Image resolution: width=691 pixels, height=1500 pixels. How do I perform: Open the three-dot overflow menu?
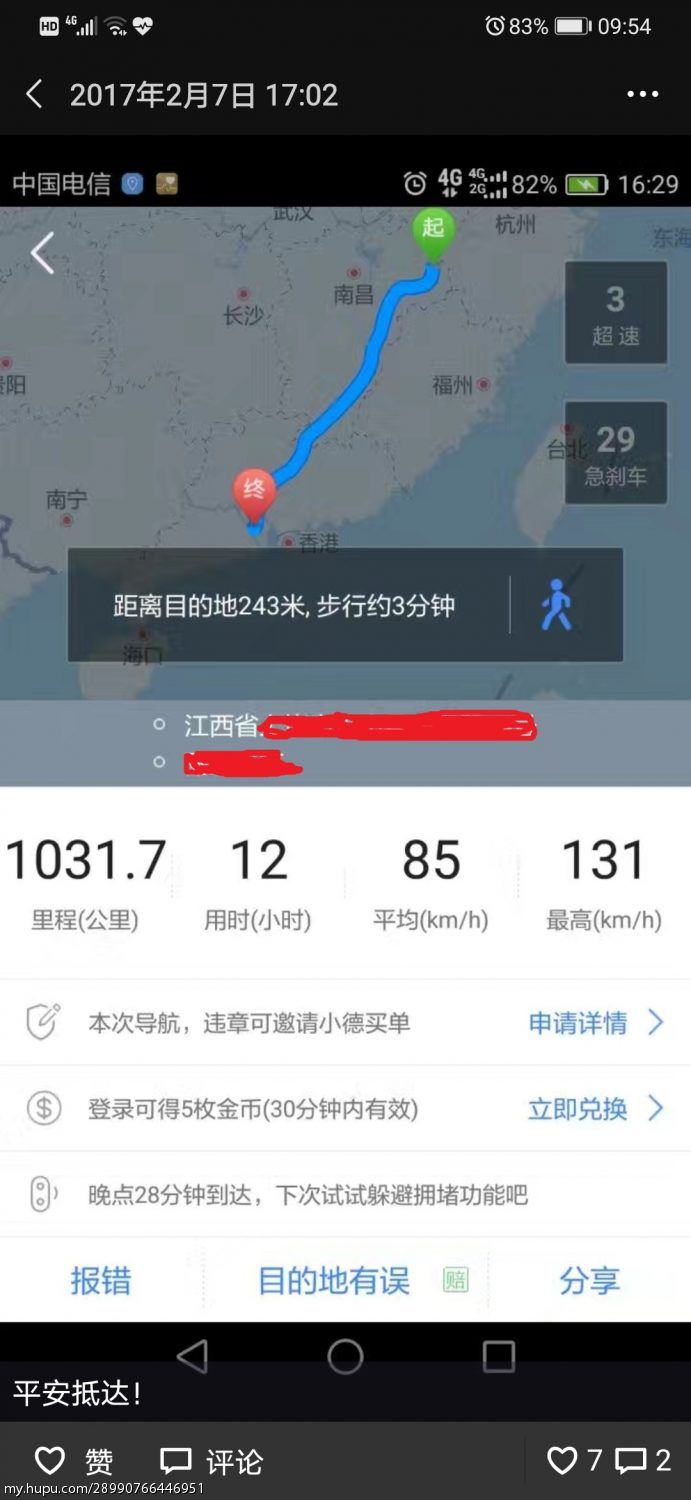642,95
